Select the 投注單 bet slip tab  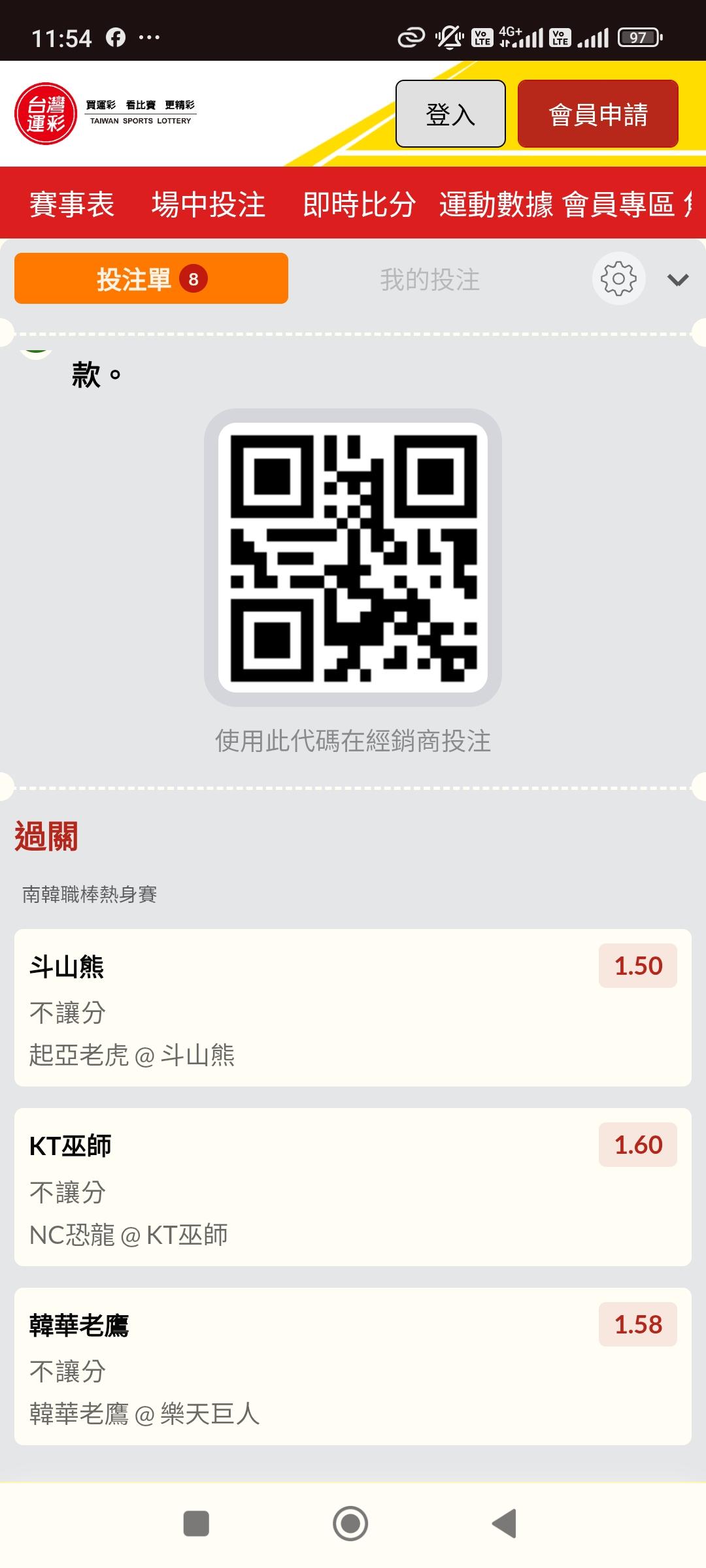click(151, 279)
